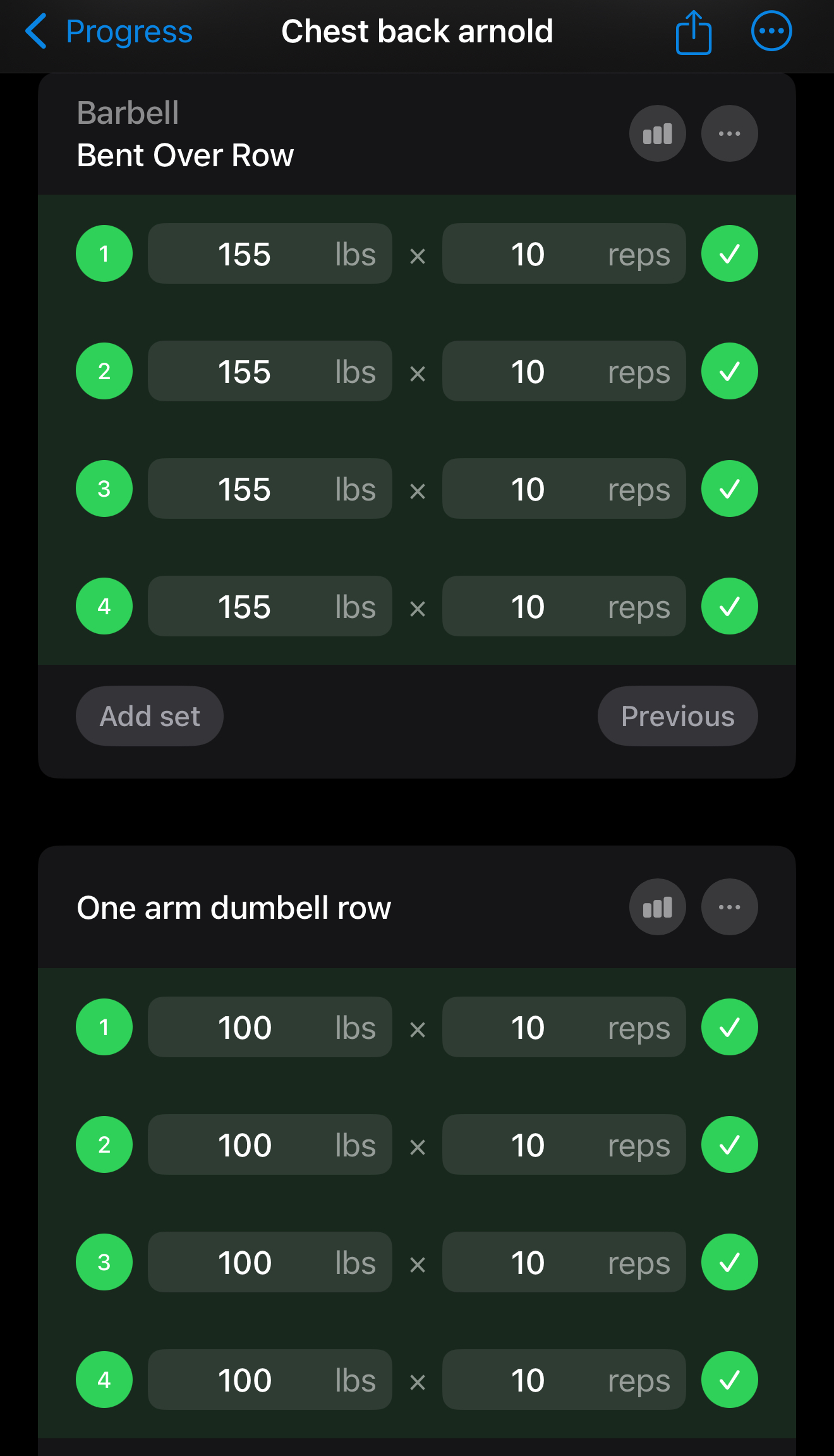Toggle Bent Over Row set 4 checkmark
The width and height of the screenshot is (834, 1456).
point(729,606)
